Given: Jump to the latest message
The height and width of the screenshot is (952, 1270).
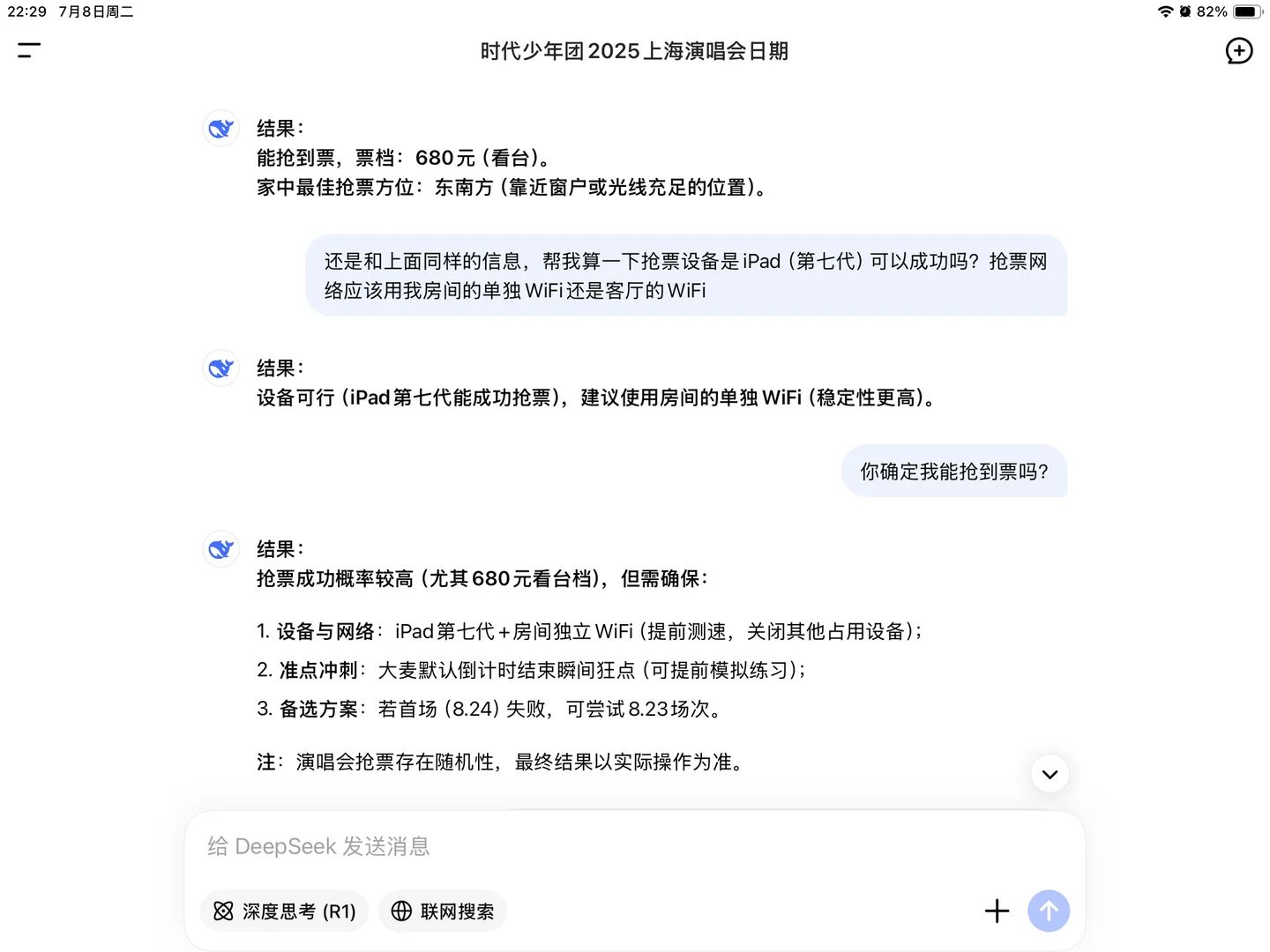Looking at the screenshot, I should click(1050, 774).
